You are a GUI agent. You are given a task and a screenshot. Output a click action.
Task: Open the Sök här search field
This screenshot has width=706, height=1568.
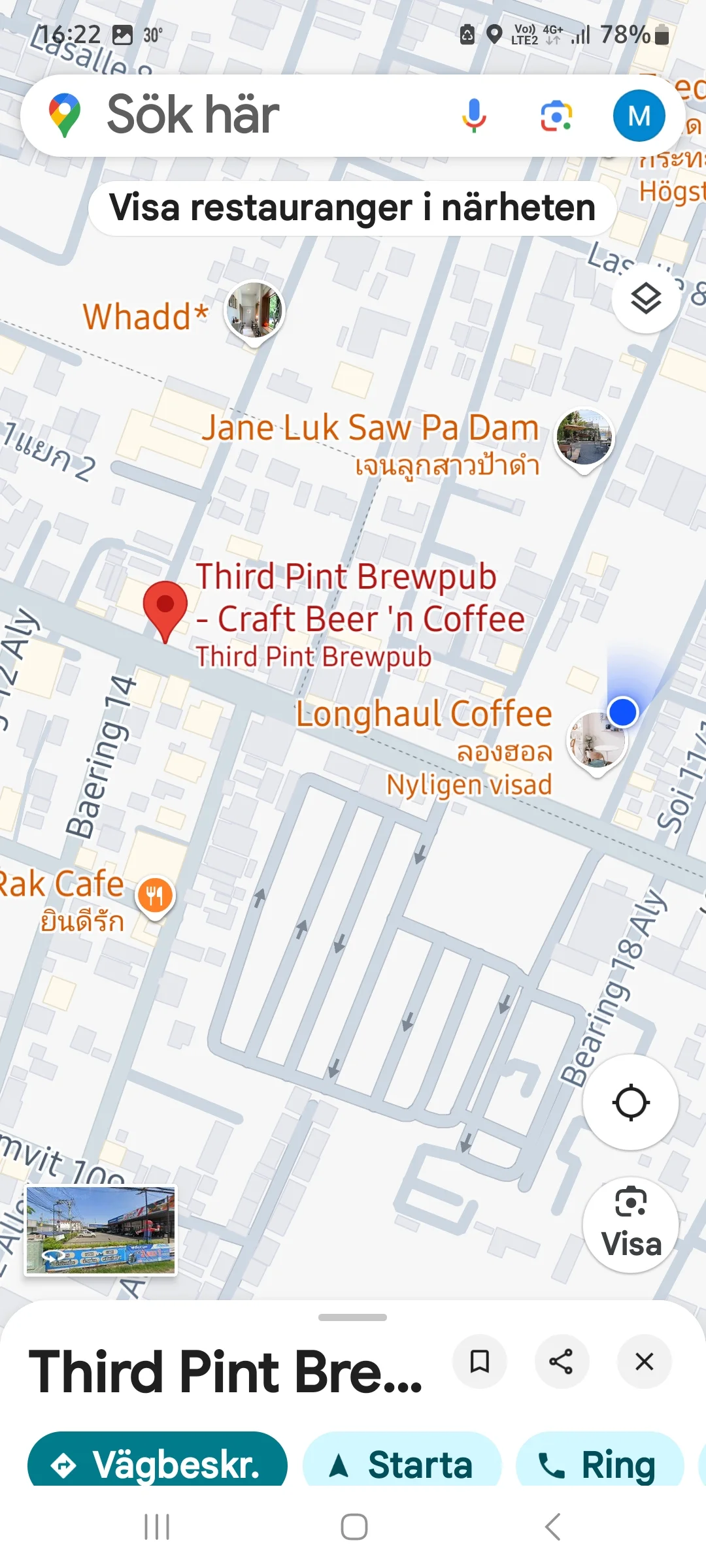[261, 115]
